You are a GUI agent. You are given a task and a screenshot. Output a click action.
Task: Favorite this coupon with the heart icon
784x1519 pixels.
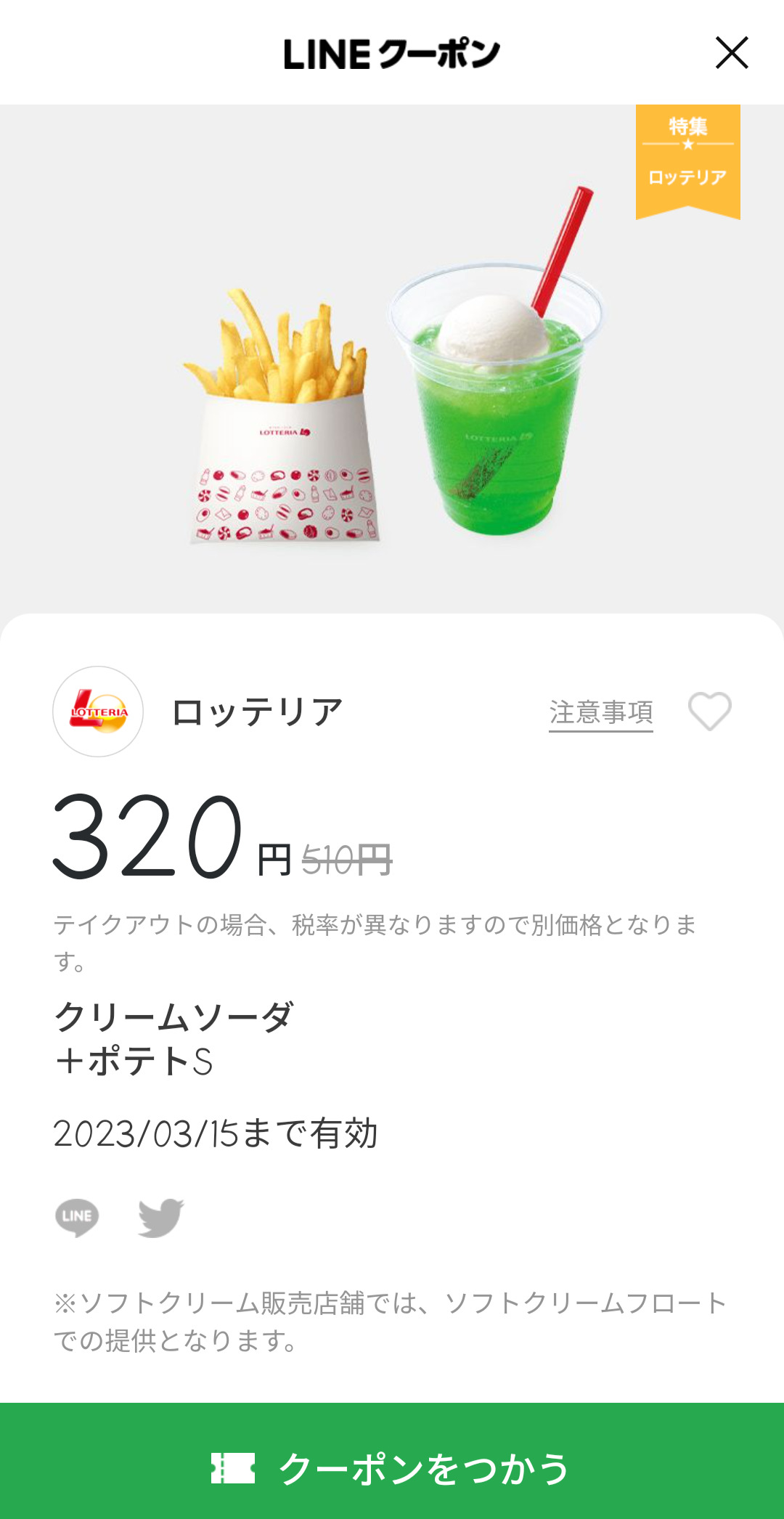(709, 711)
